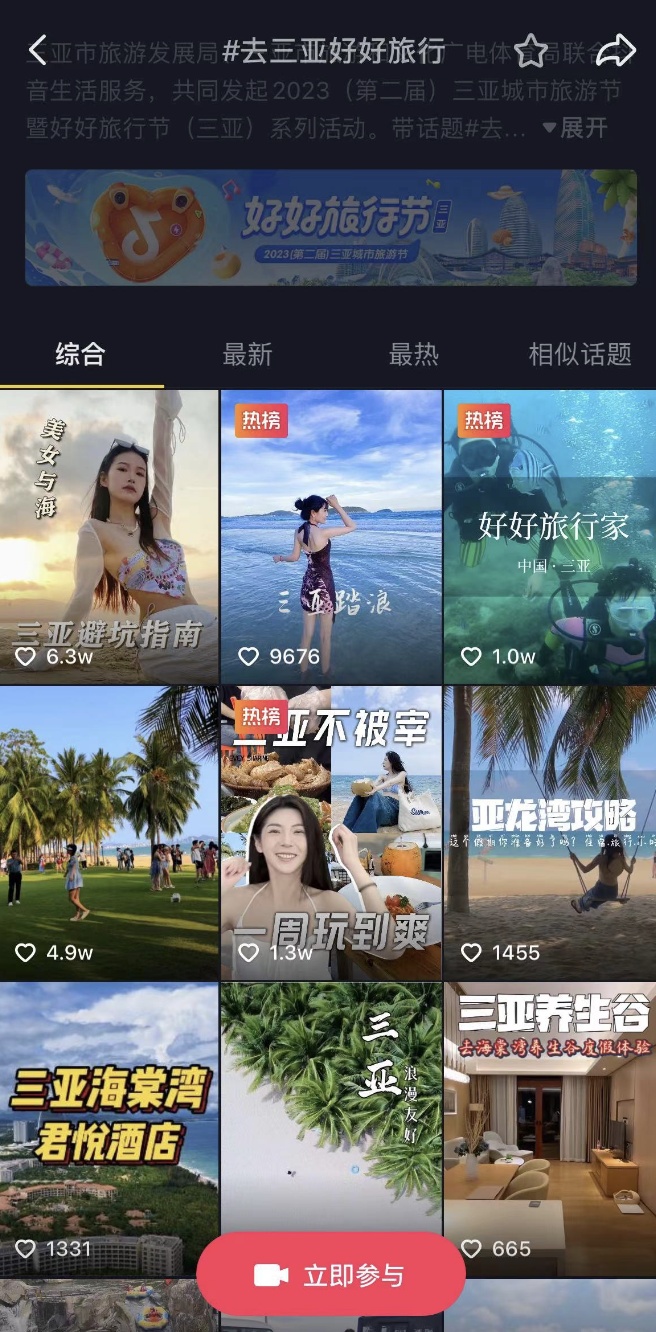Viewport: 656px width, 1332px height.
Task: Play the 三亚踏浪 video
Action: [330, 535]
